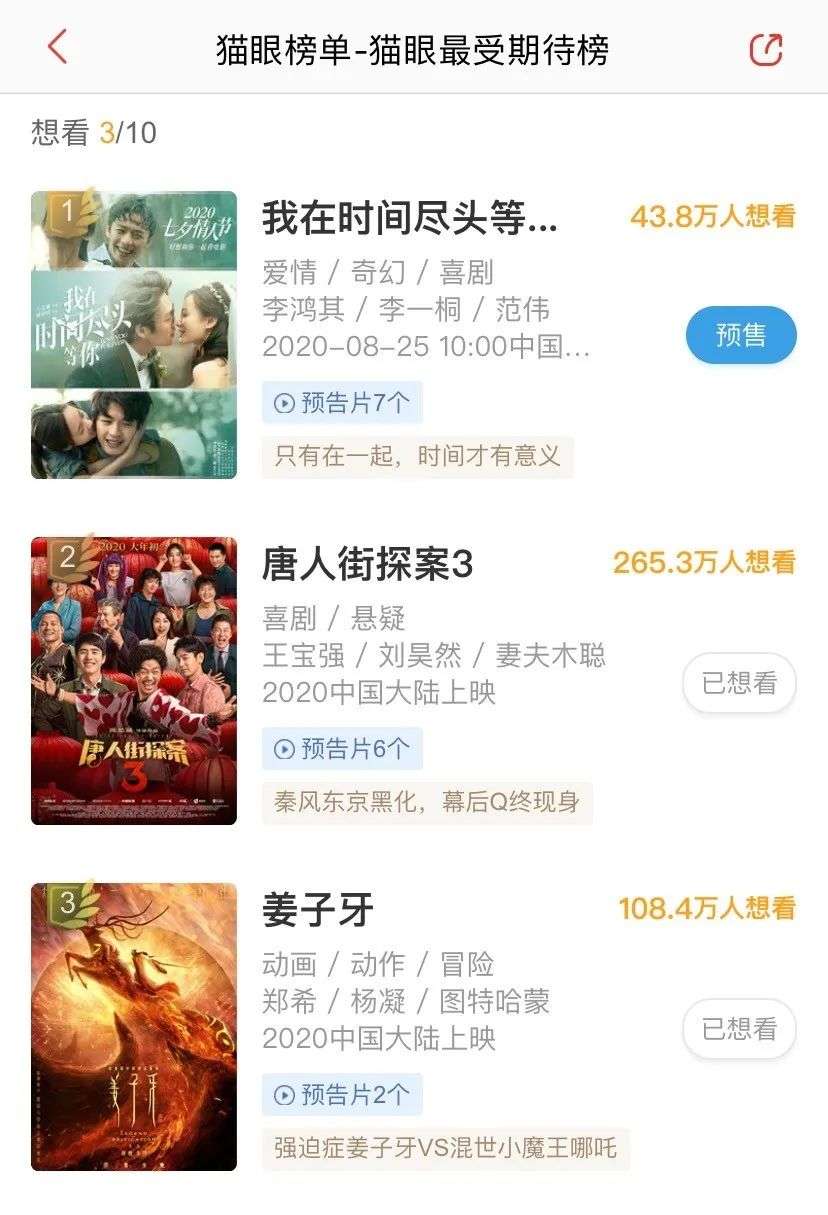Viewport: 828px width, 1215px height.
Task: Open the 秦风东京黑化，幕后Q终现身 tag
Action: (x=427, y=803)
